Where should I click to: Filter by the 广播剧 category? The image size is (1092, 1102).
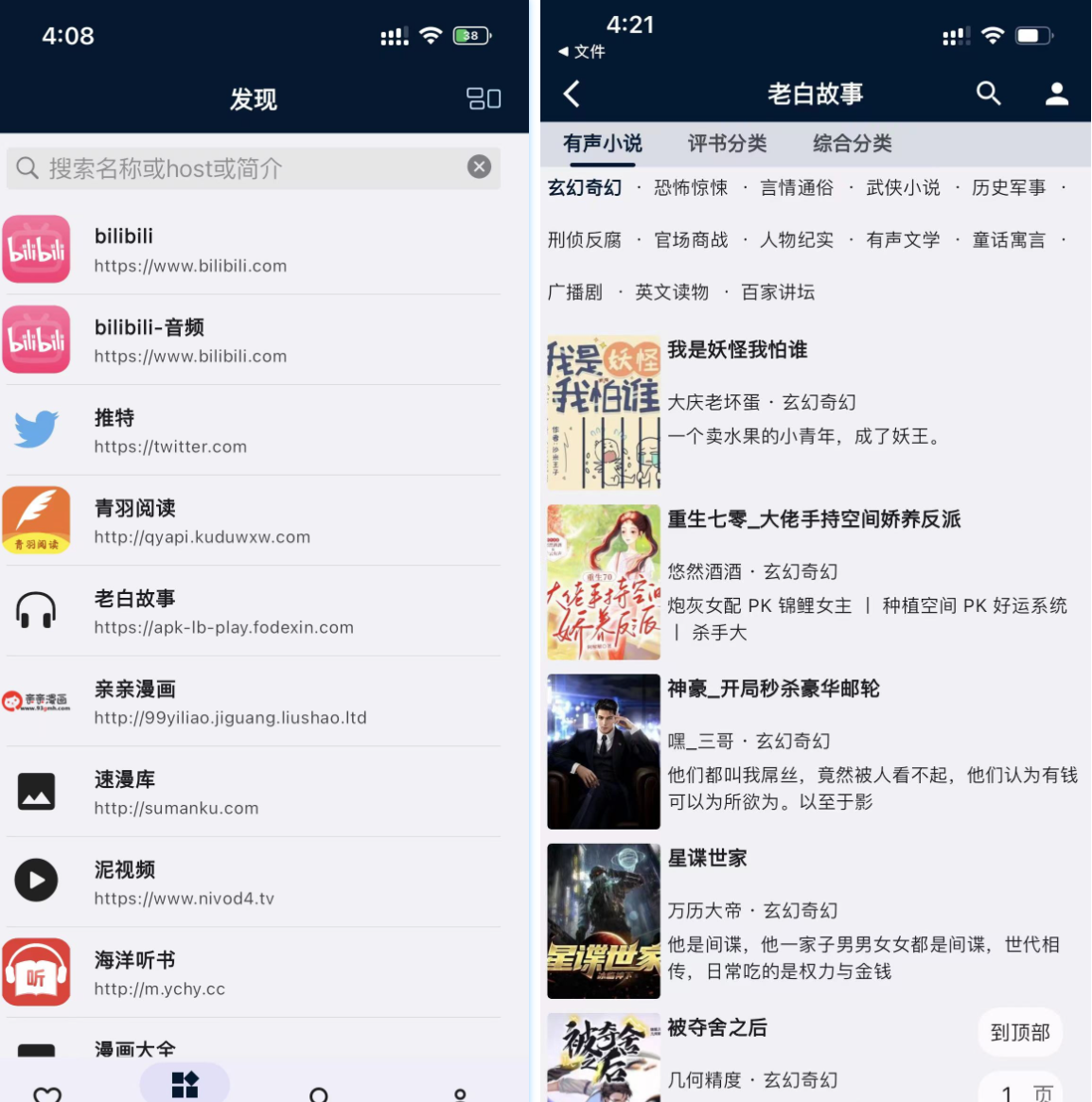pyautogui.click(x=574, y=292)
